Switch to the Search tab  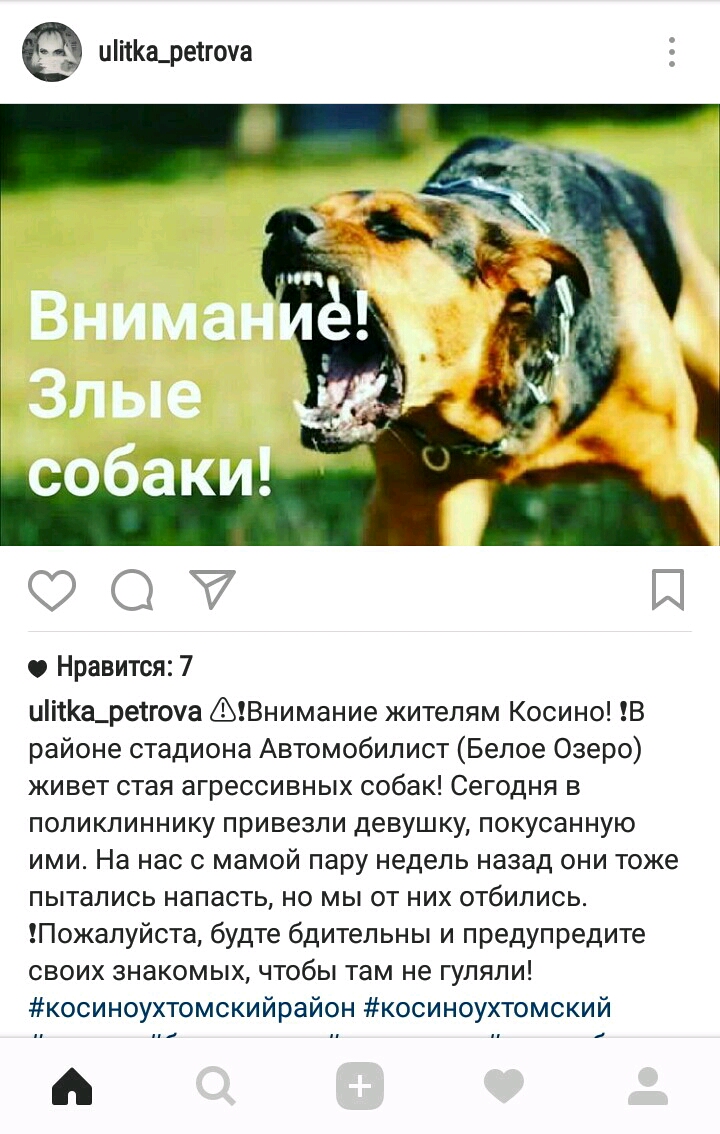click(x=216, y=1086)
